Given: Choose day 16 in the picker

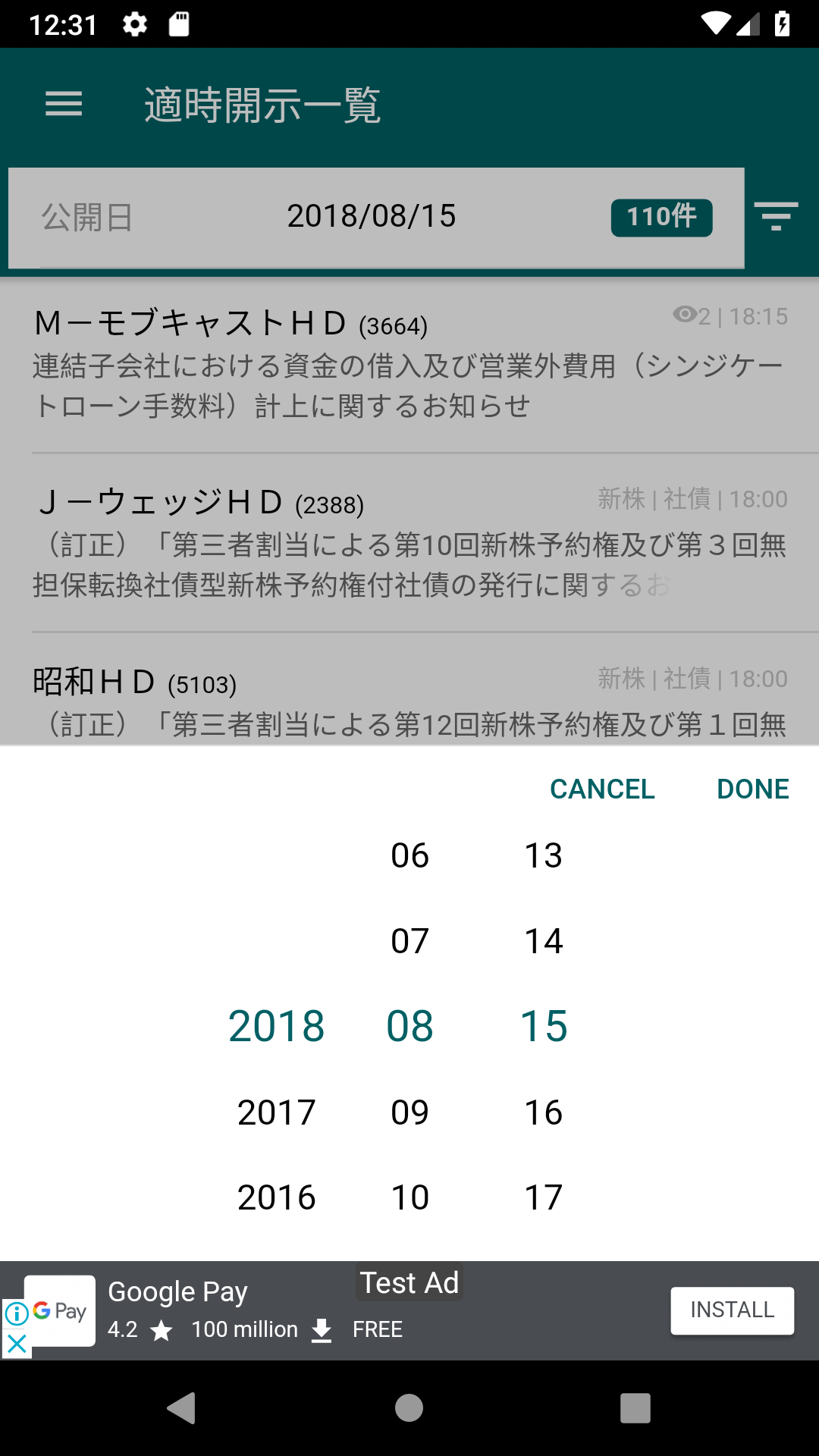Looking at the screenshot, I should click(x=544, y=1112).
